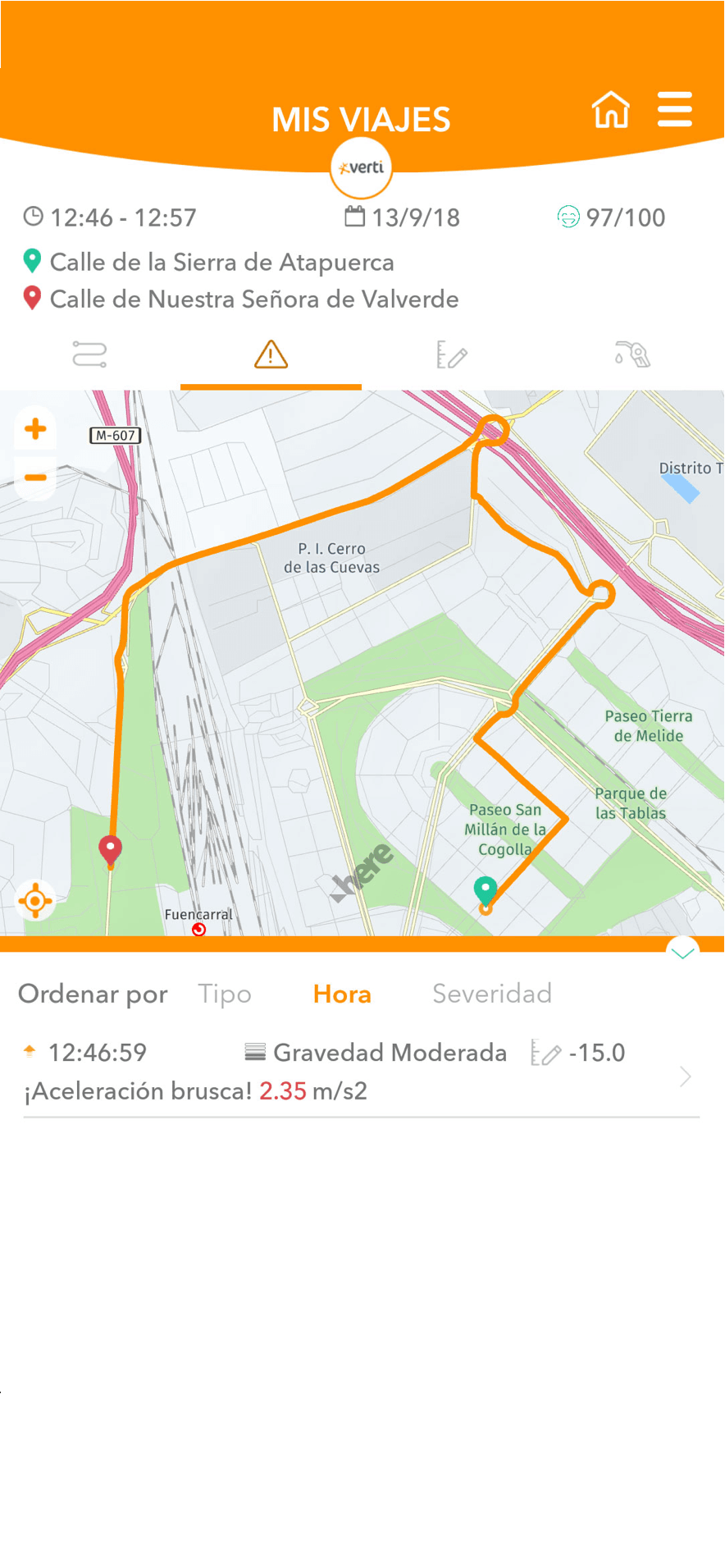Open the hamburger menu
The width and height of the screenshot is (725, 1568).
pyautogui.click(x=674, y=110)
